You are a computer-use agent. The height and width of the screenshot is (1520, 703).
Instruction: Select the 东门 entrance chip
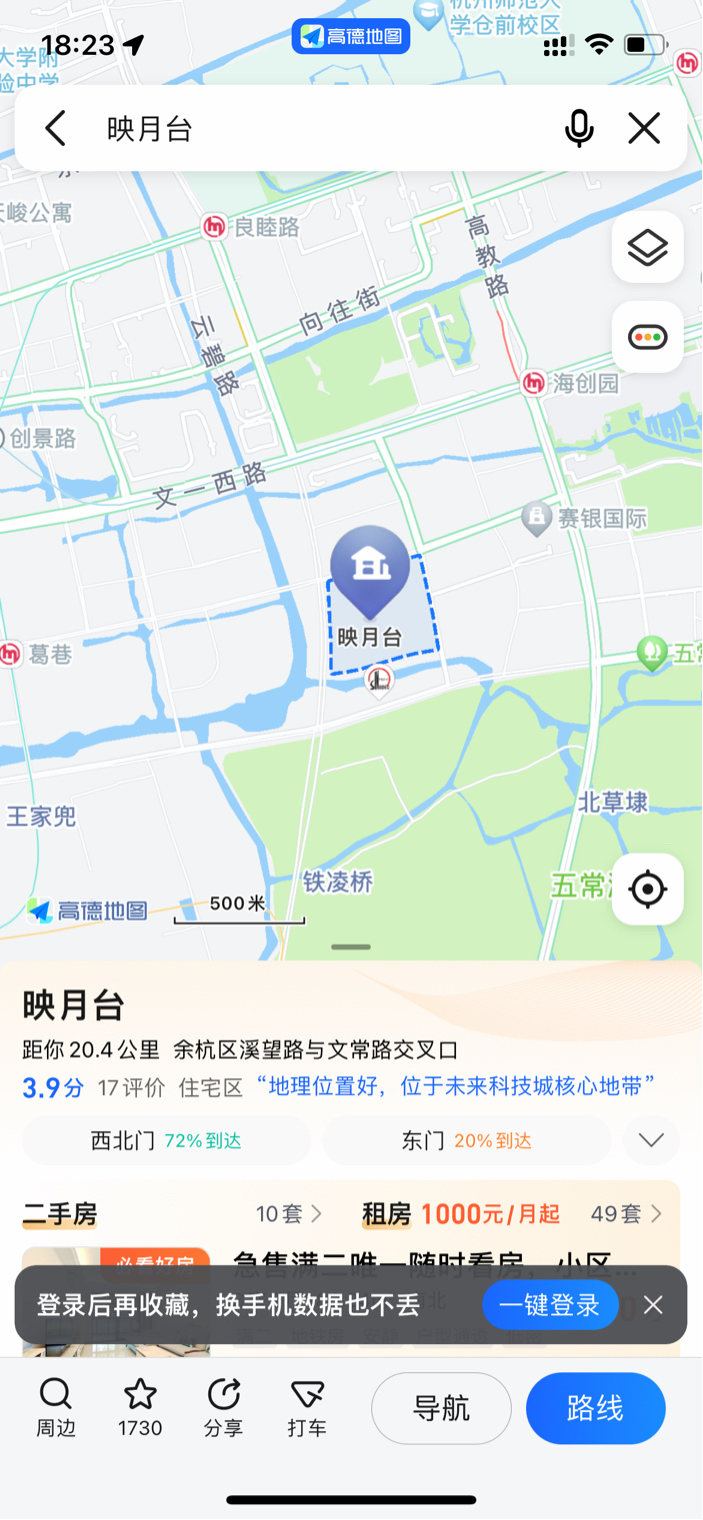point(466,1140)
